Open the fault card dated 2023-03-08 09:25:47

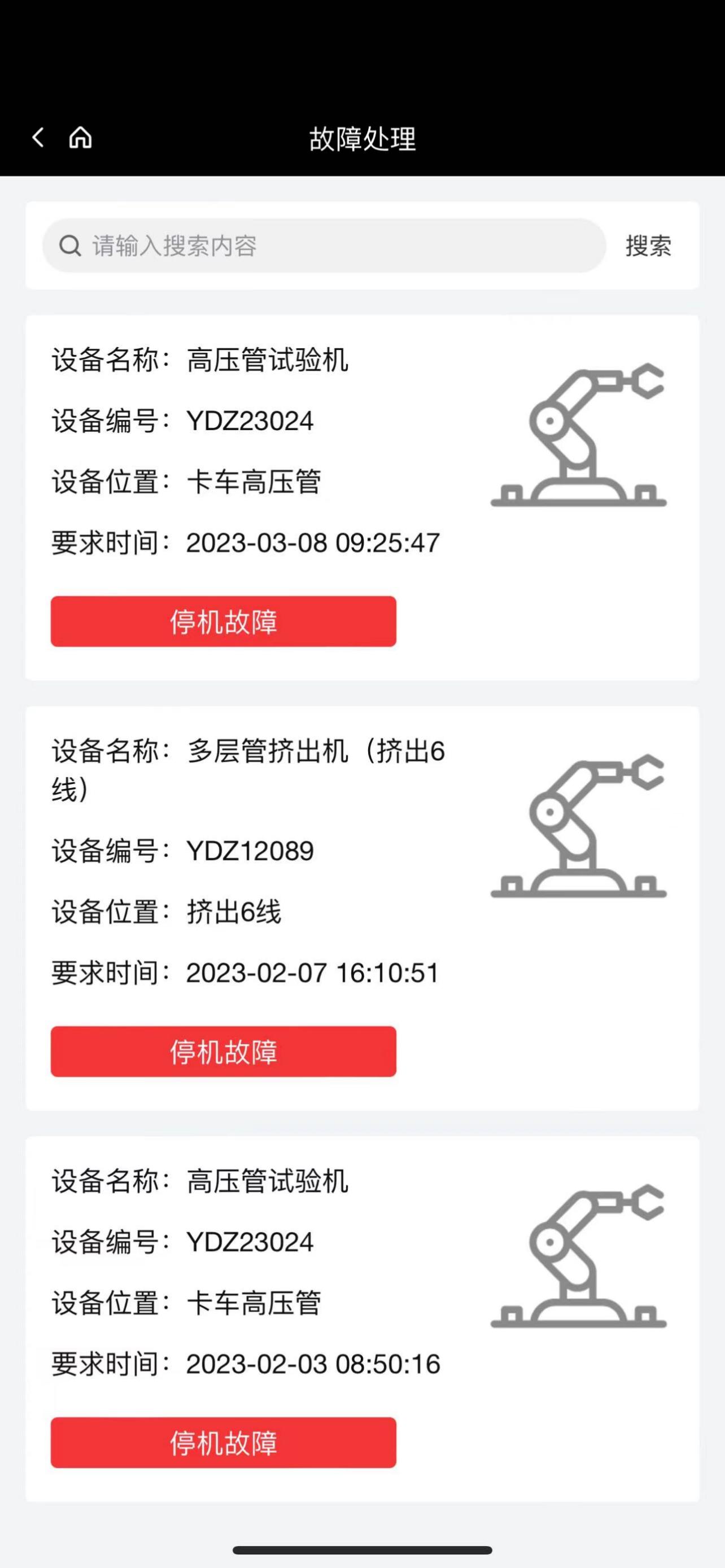tap(362, 497)
